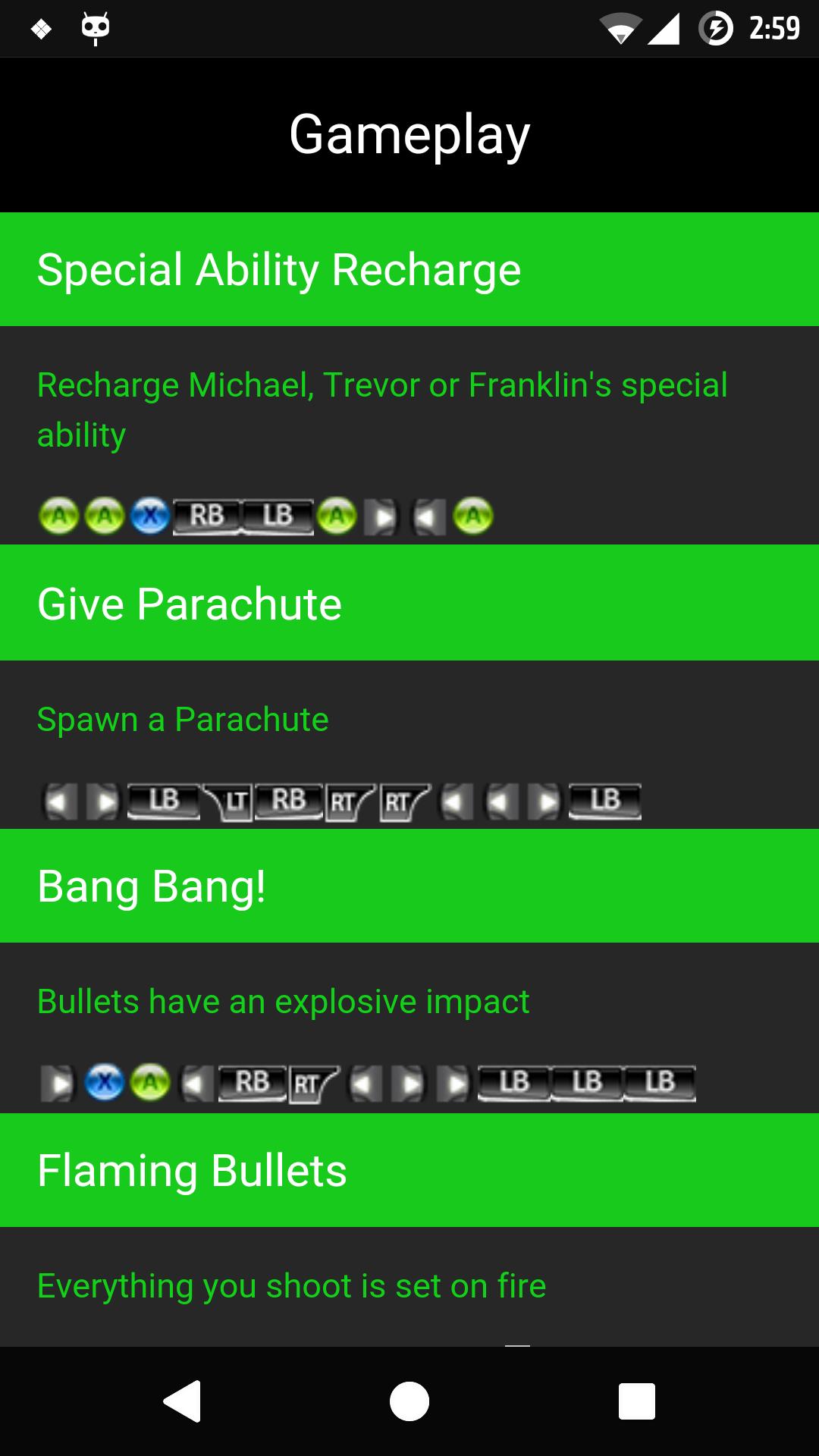
Task: Open the Special Ability Recharge cheat
Action: pos(409,269)
